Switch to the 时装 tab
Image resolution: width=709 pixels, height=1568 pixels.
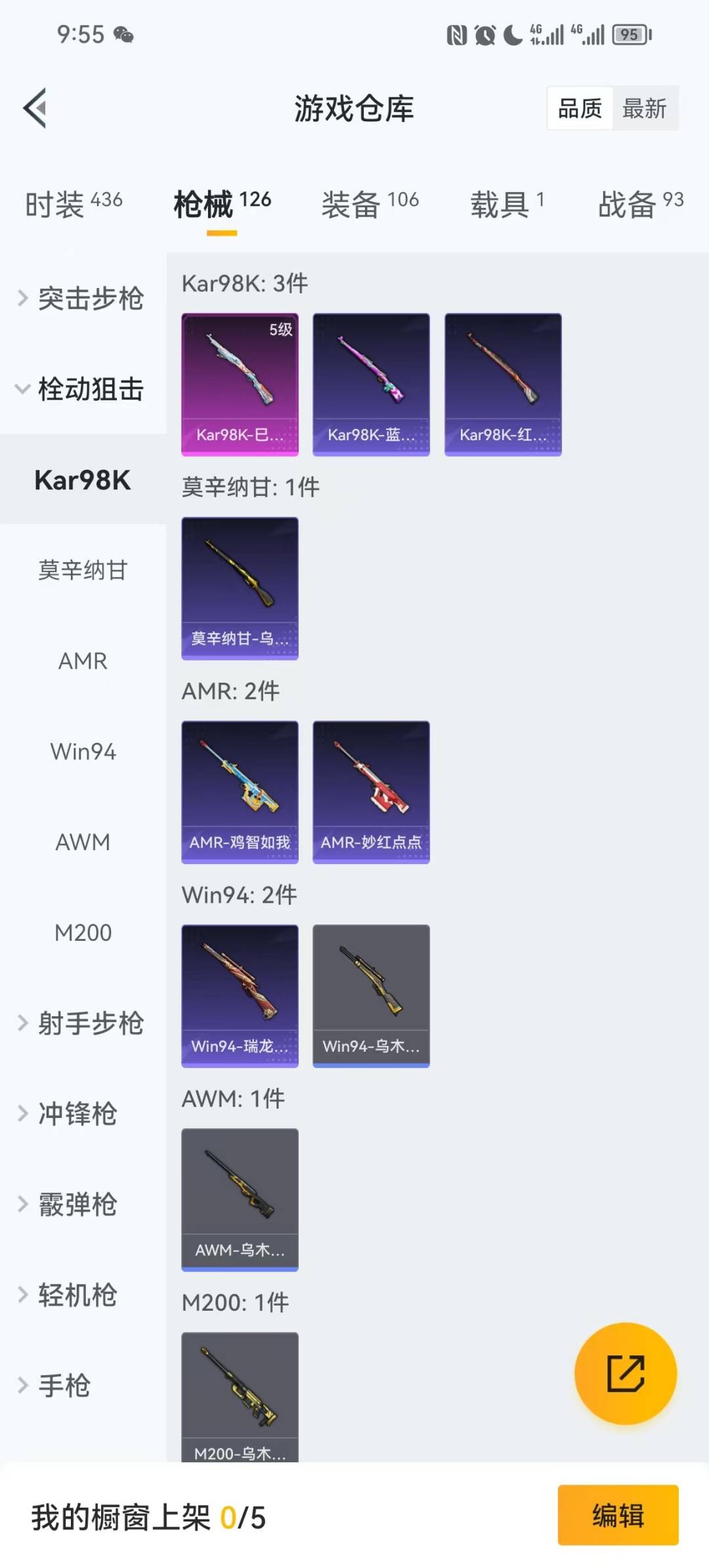73,204
